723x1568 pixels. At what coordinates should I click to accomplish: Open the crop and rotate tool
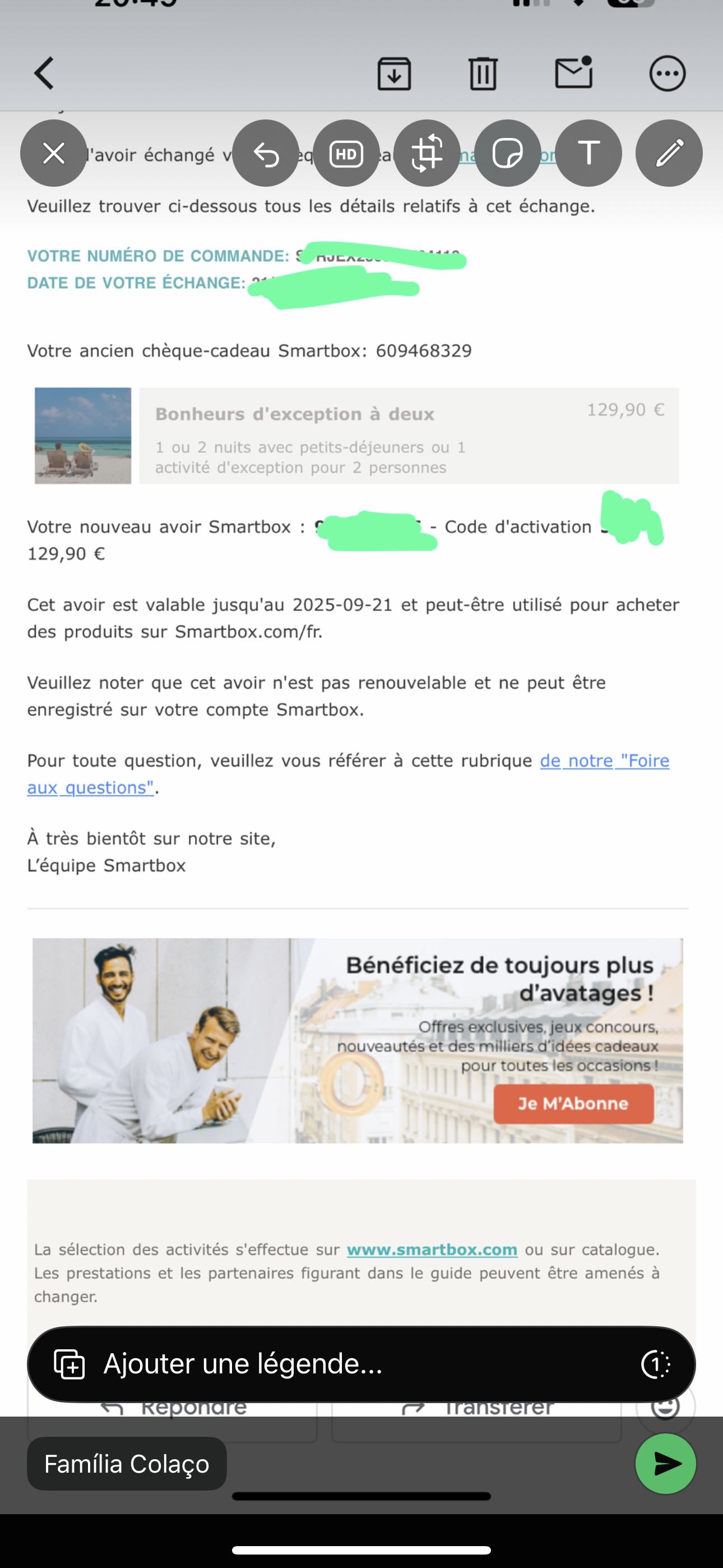(427, 154)
